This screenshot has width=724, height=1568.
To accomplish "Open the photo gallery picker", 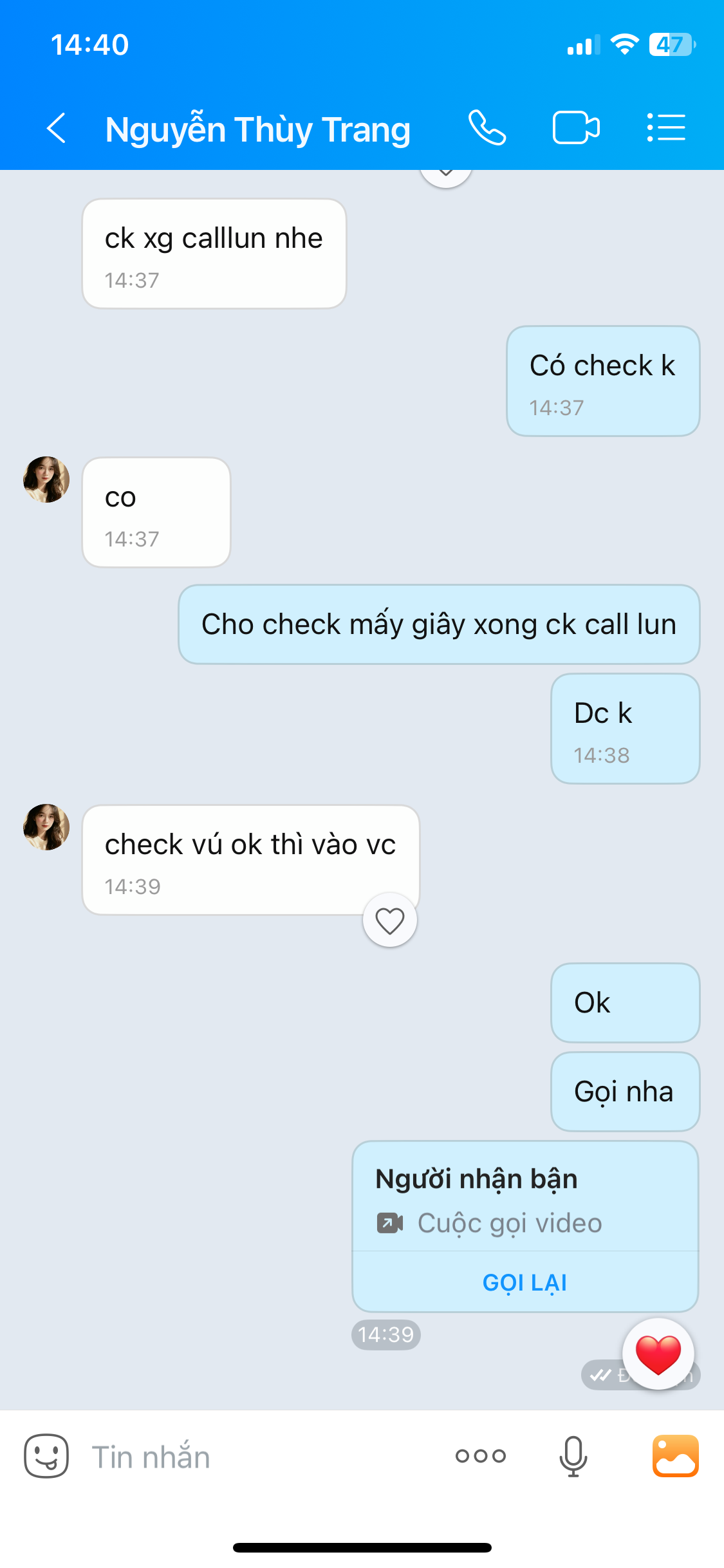I will coord(675,1456).
